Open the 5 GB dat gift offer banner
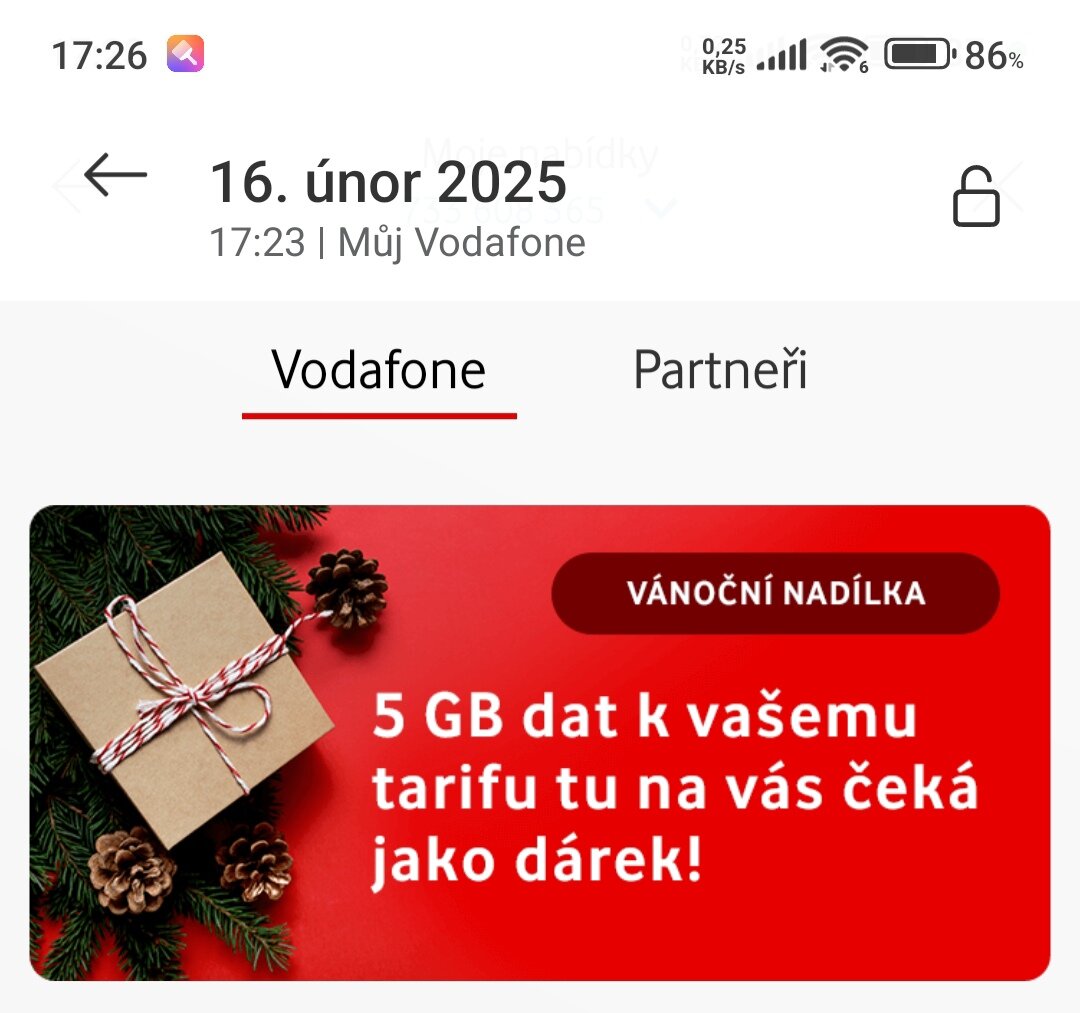 coord(540,742)
